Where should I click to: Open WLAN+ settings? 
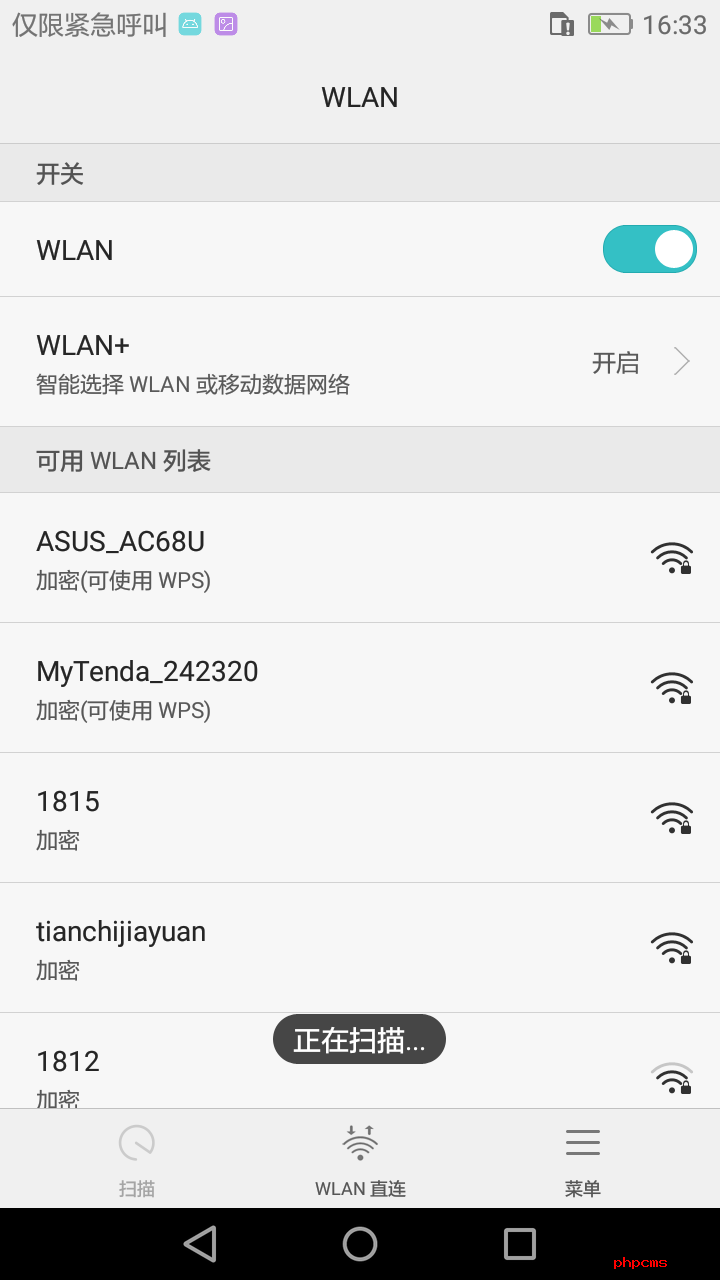(360, 362)
